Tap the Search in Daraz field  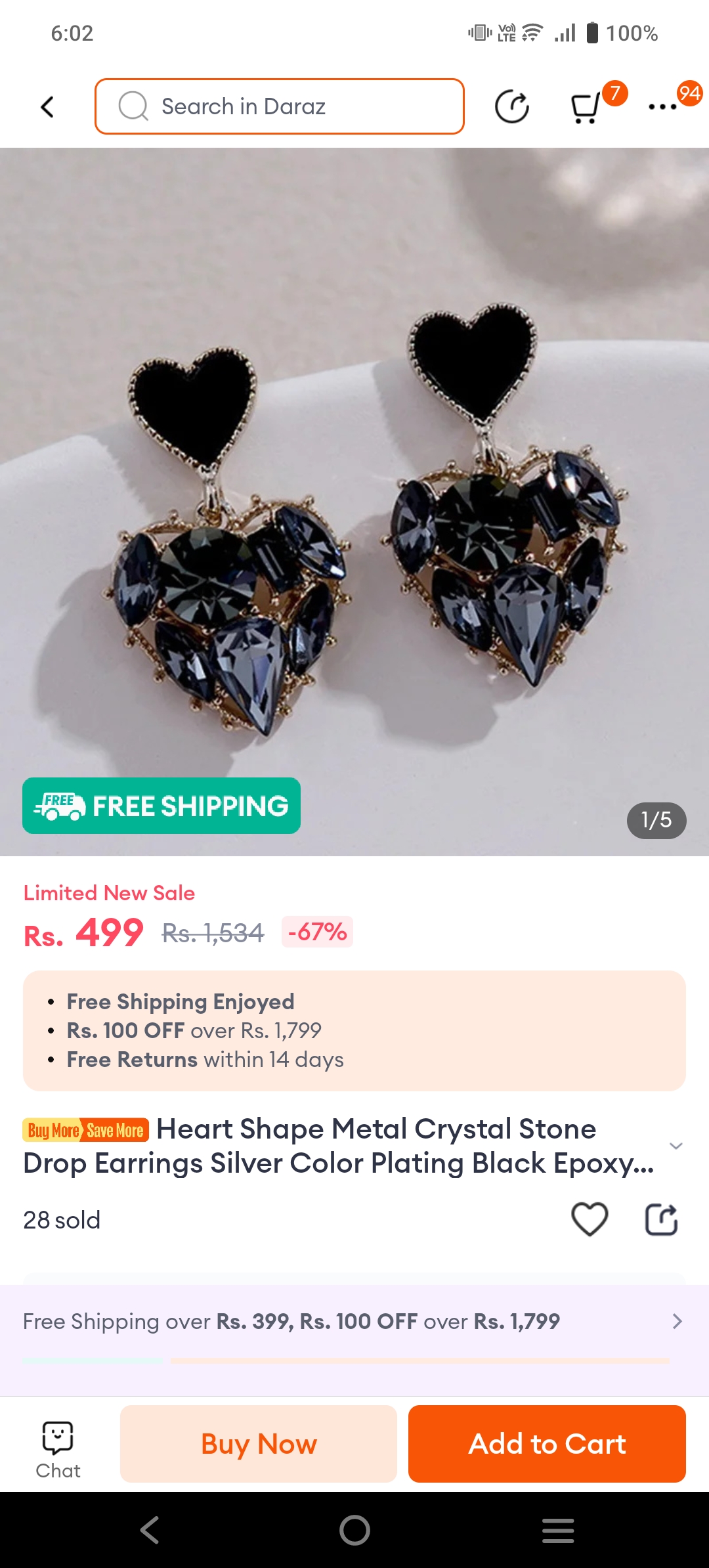(x=280, y=106)
